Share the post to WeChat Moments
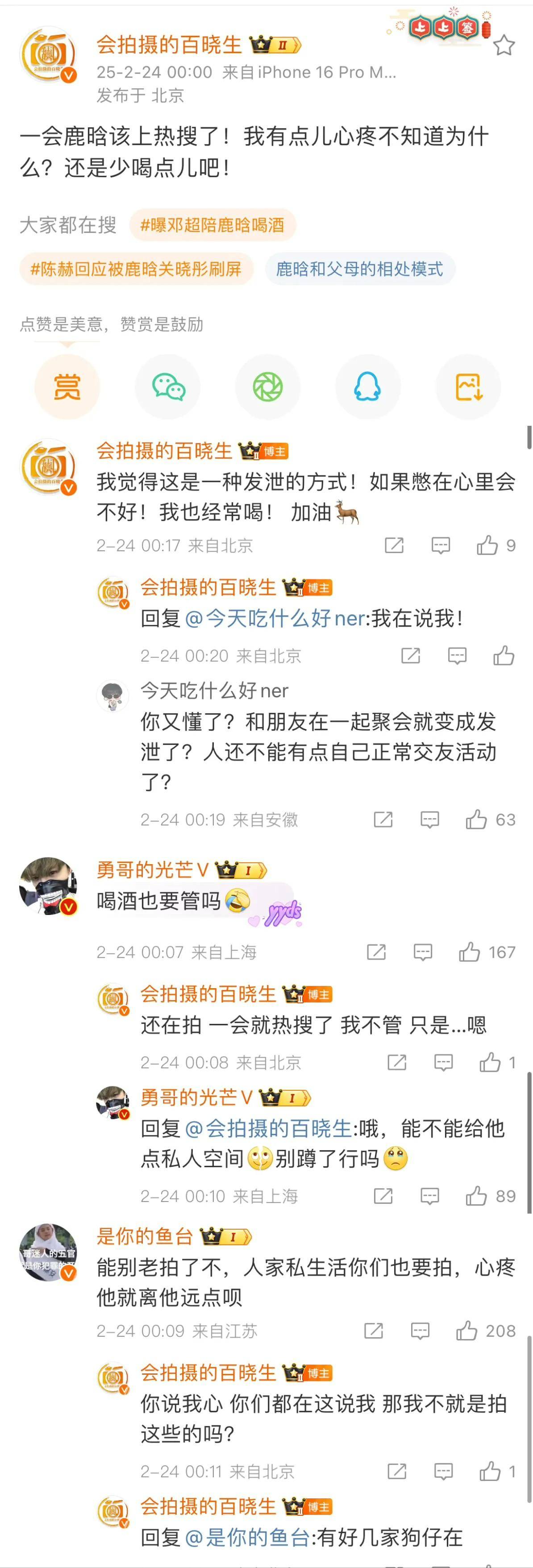Image resolution: width=533 pixels, height=1568 pixels. click(x=268, y=387)
